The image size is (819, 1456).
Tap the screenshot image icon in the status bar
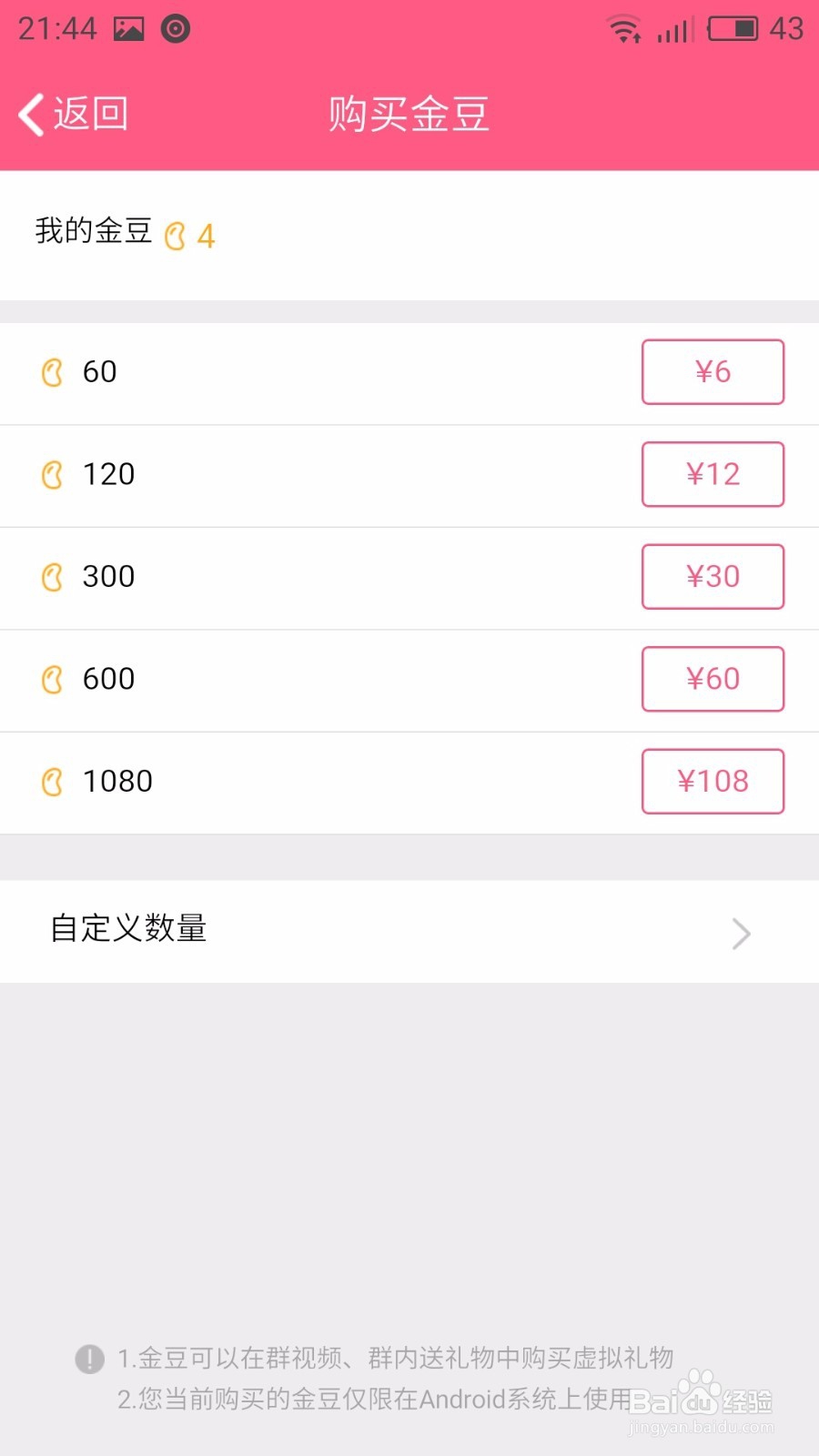[128, 27]
